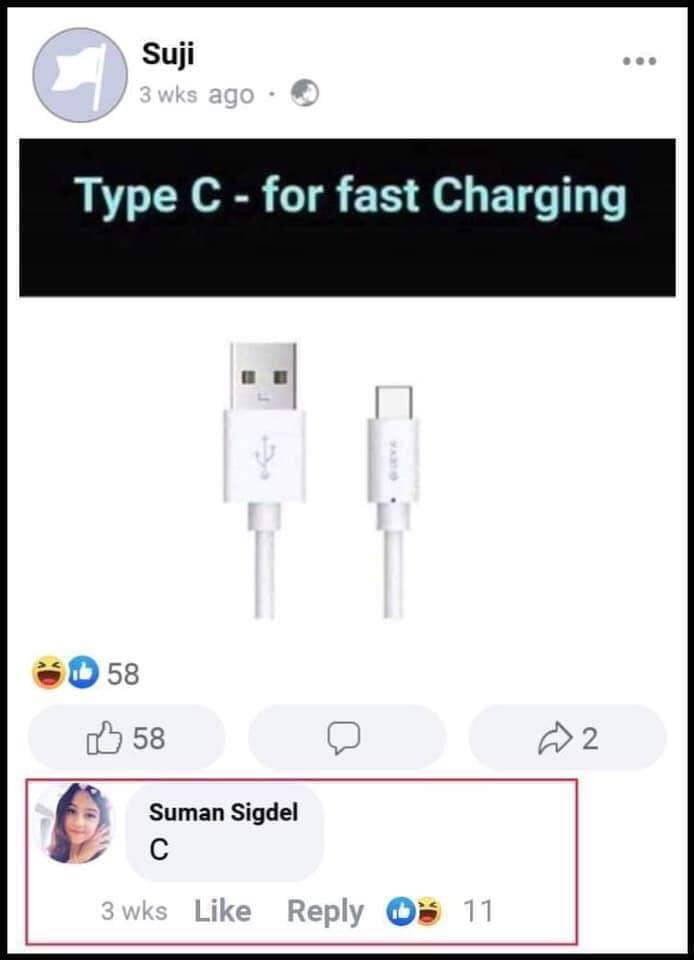Reply to Suman Sigdel's comment

(325, 911)
